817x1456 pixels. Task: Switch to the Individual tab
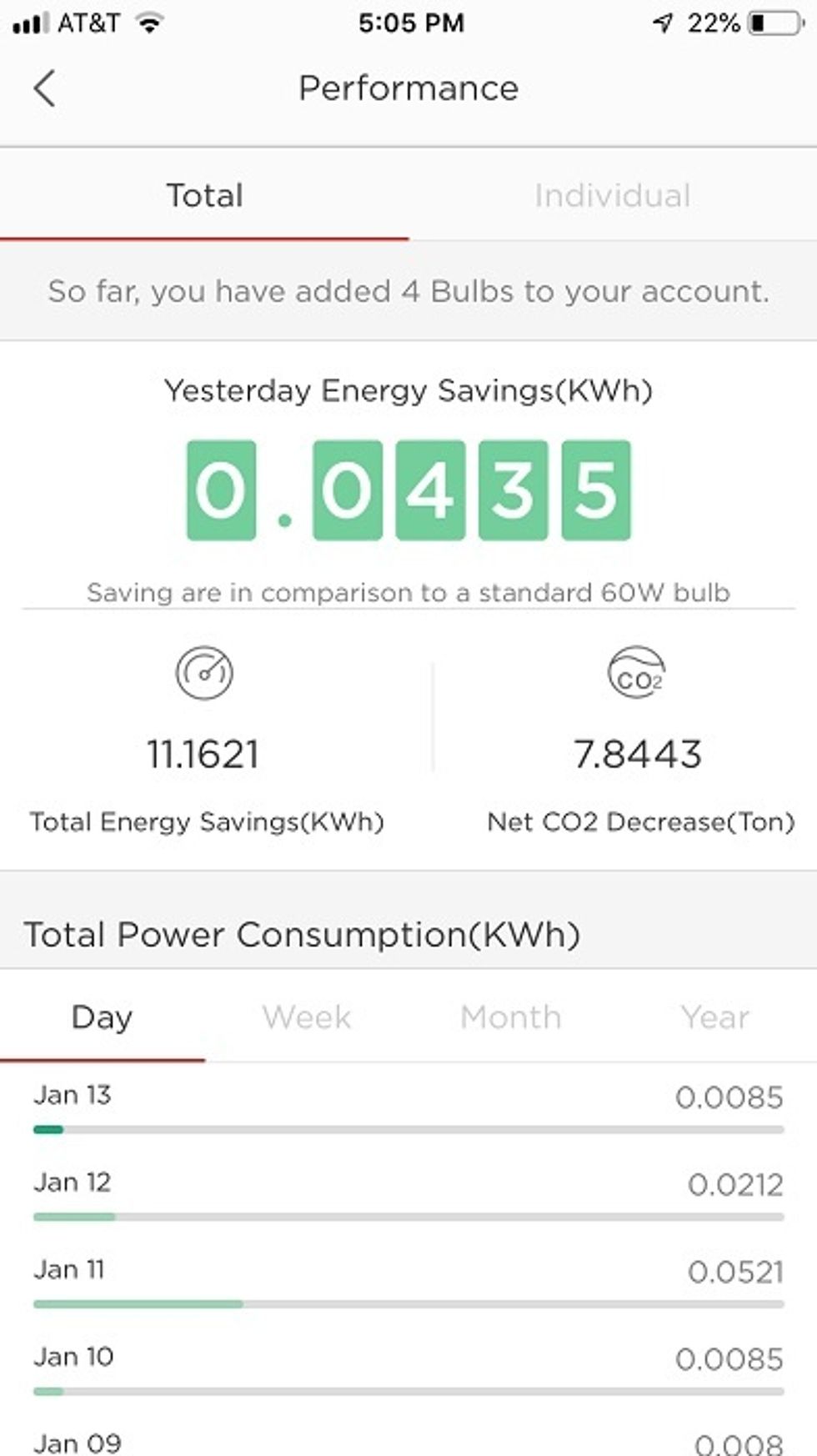[612, 196]
